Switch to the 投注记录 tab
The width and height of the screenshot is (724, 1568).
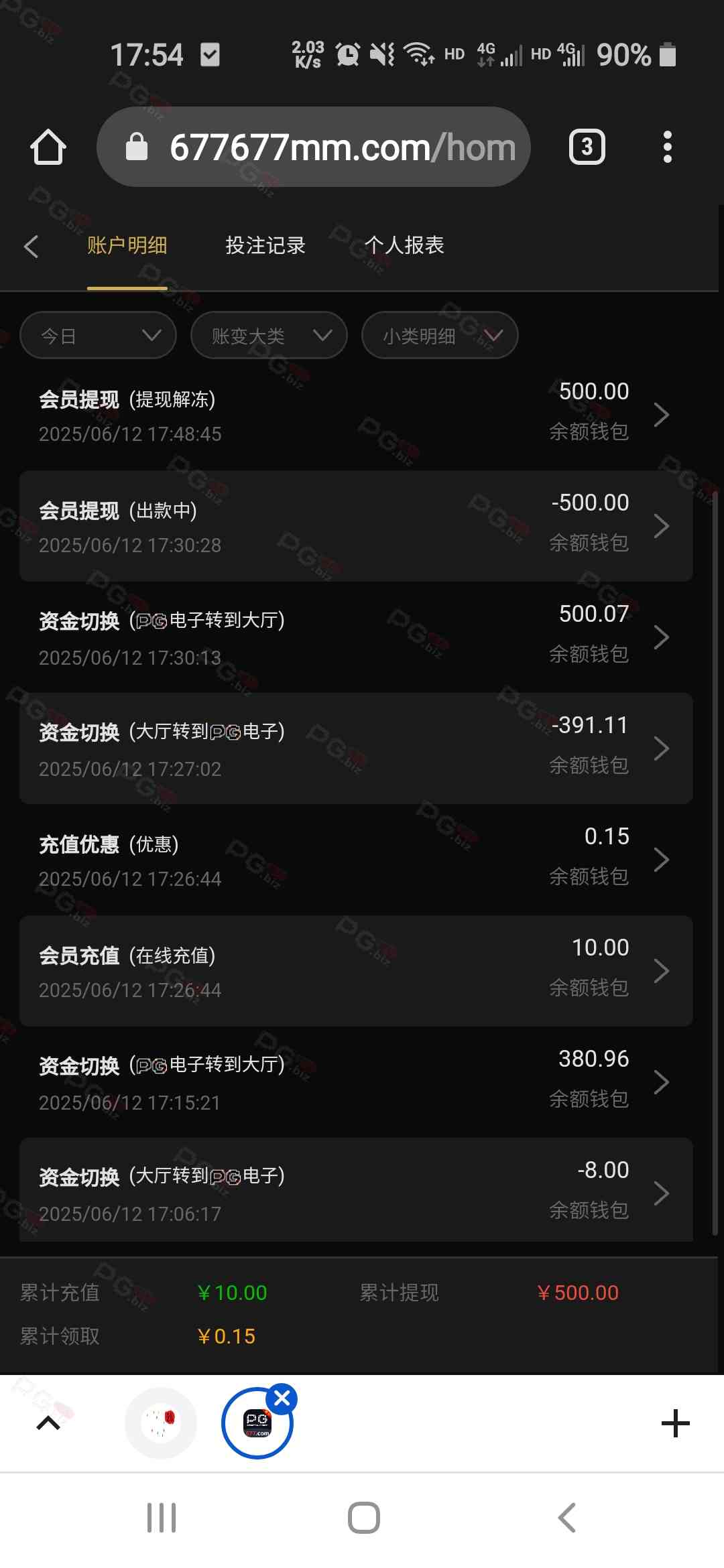[x=265, y=246]
